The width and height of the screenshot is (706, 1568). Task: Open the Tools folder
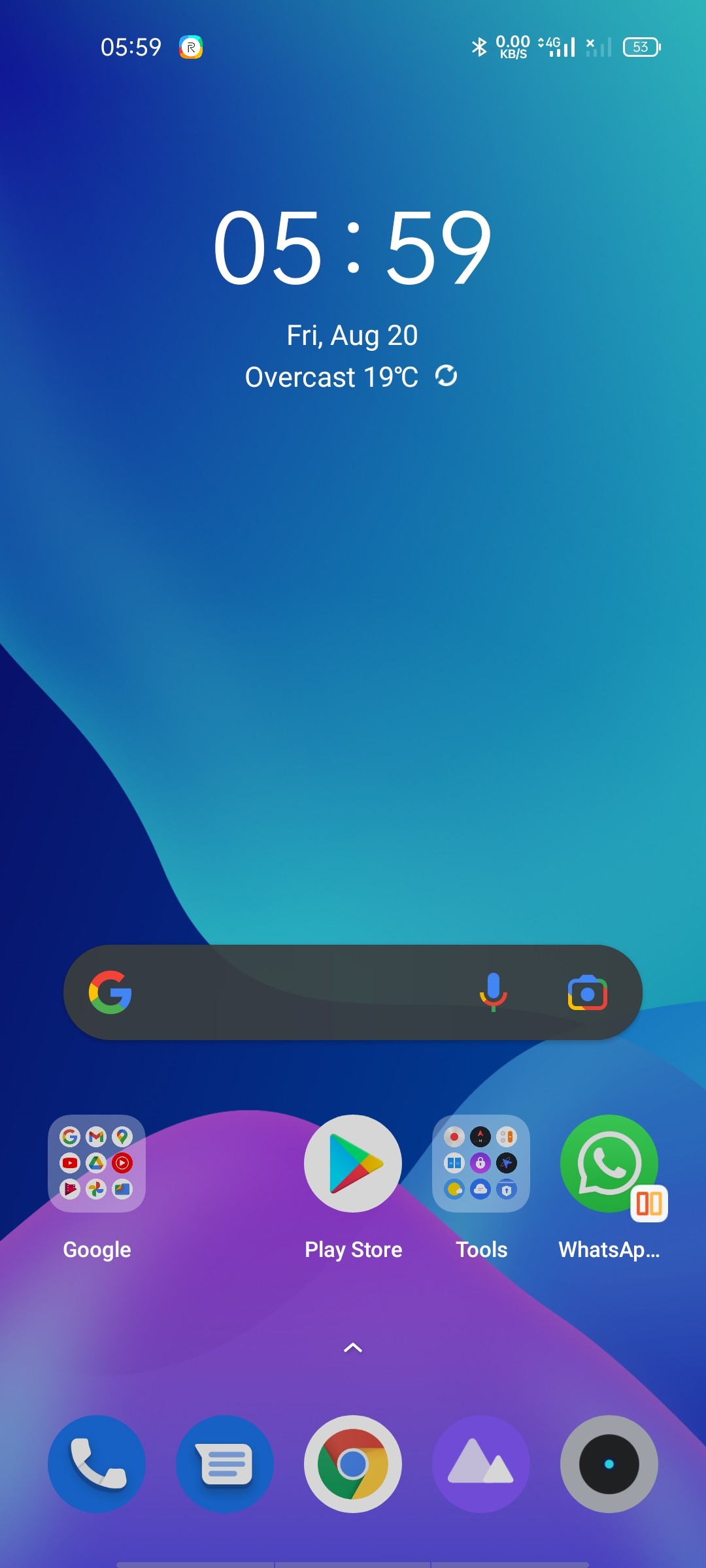(481, 1164)
